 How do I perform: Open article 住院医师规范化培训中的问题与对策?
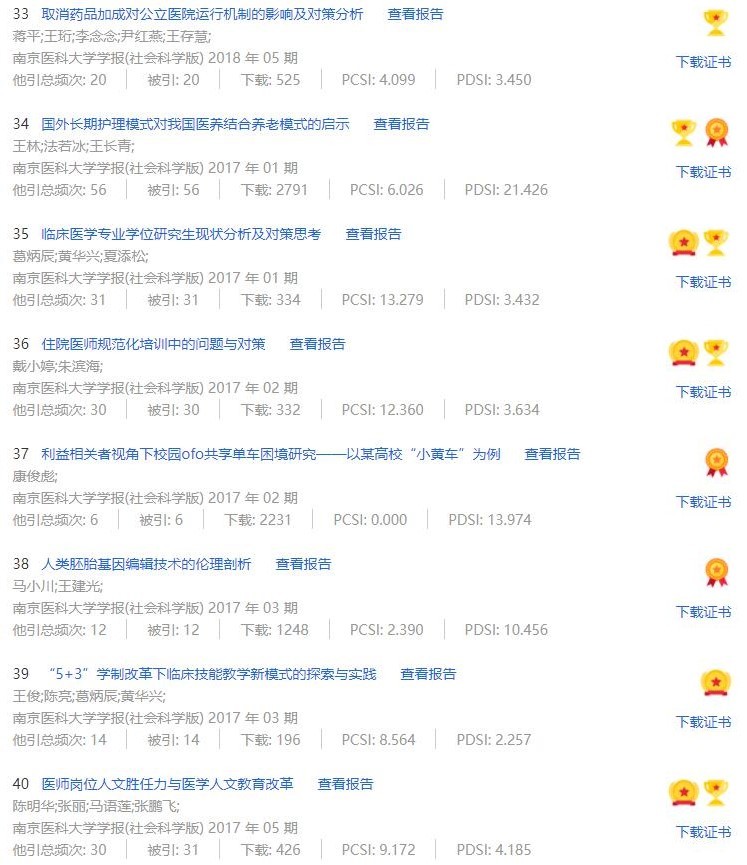[153, 345]
